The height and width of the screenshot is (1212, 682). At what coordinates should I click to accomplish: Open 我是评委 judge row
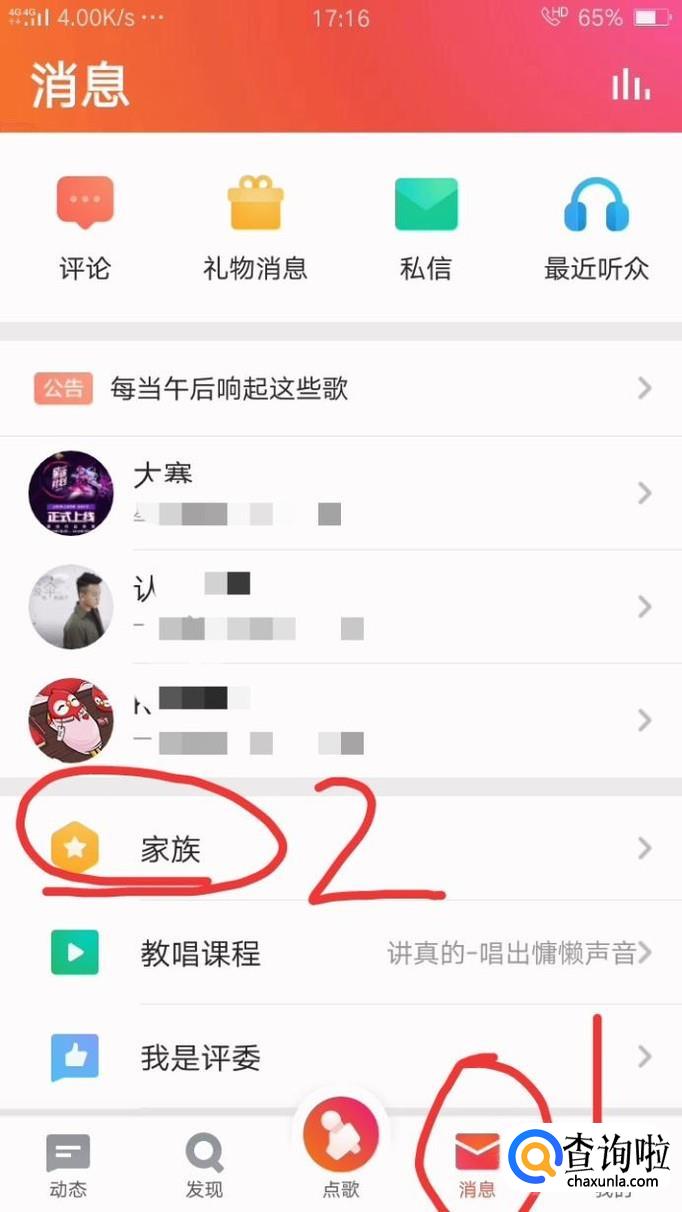(341, 1057)
